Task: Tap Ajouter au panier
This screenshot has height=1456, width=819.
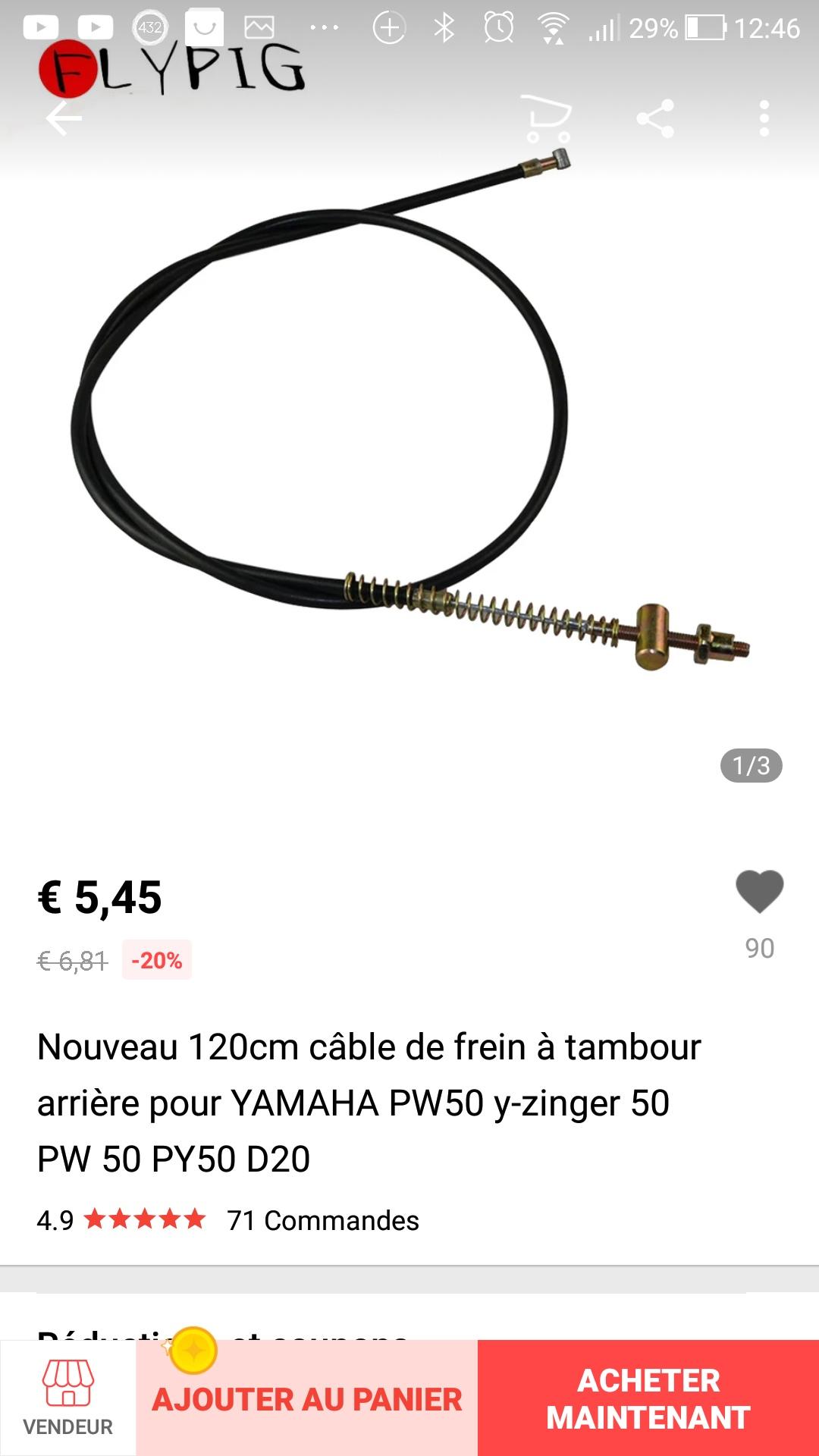Action: click(307, 1398)
